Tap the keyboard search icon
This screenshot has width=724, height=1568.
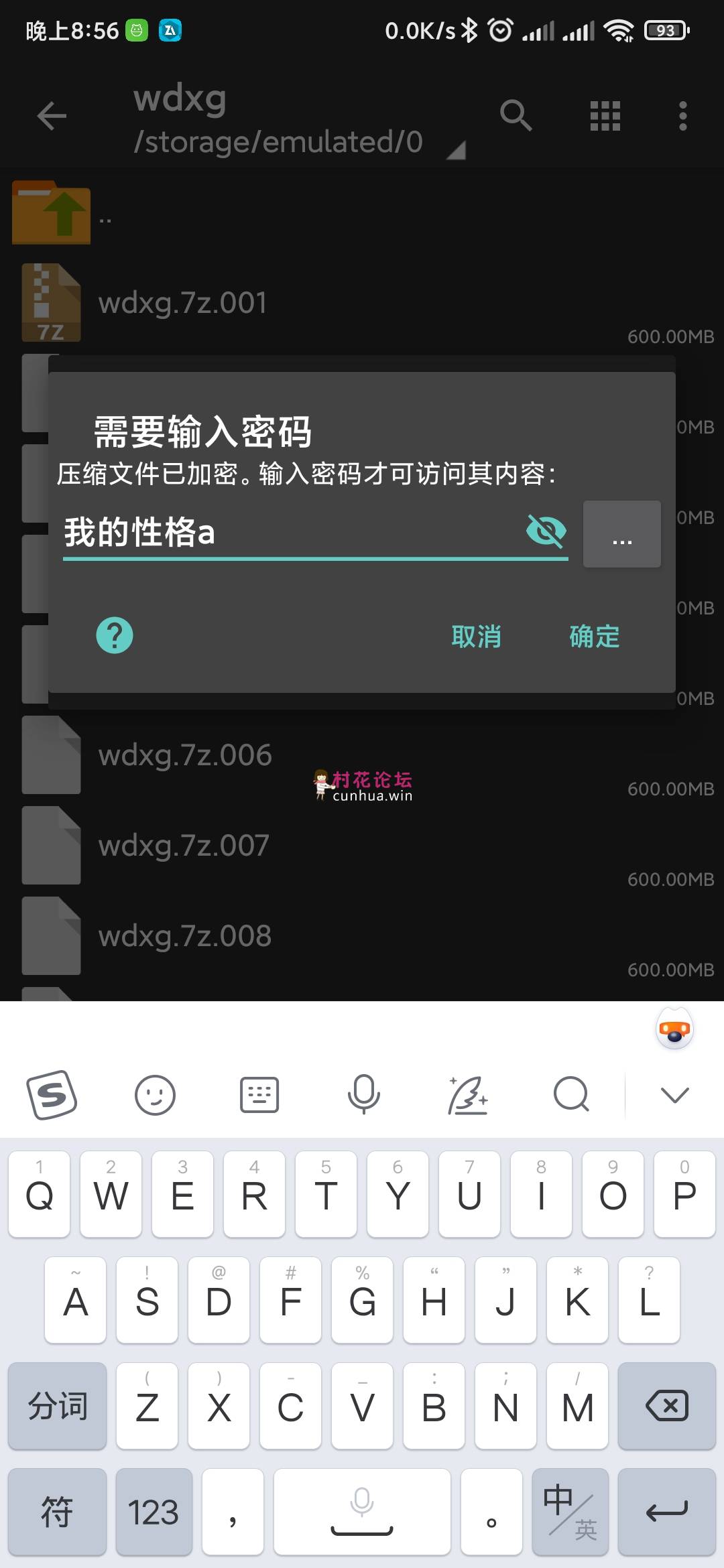click(571, 1095)
